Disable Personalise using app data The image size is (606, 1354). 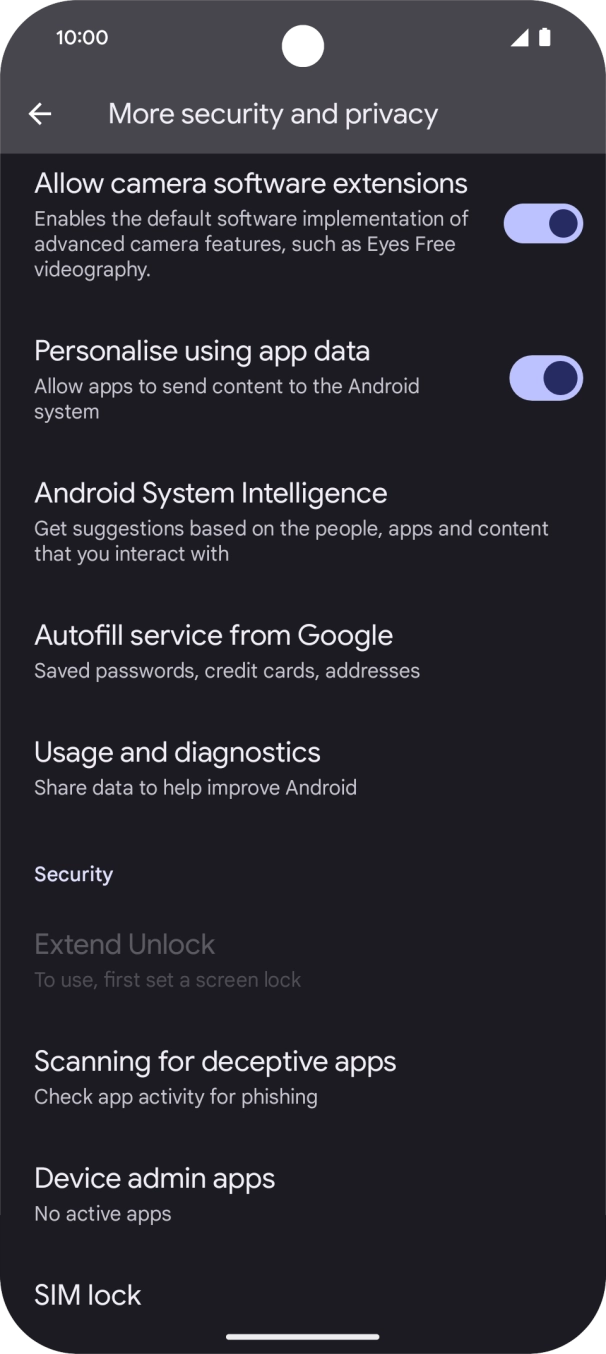coord(545,378)
